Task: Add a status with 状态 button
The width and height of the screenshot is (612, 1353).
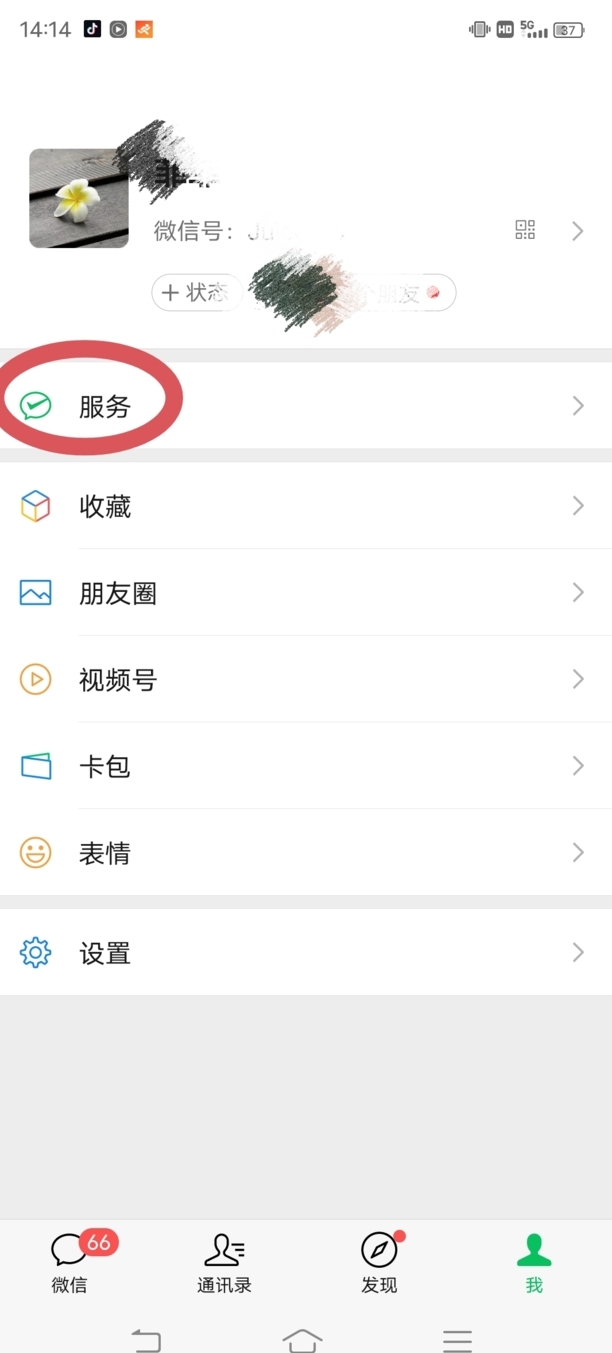Action: click(196, 293)
